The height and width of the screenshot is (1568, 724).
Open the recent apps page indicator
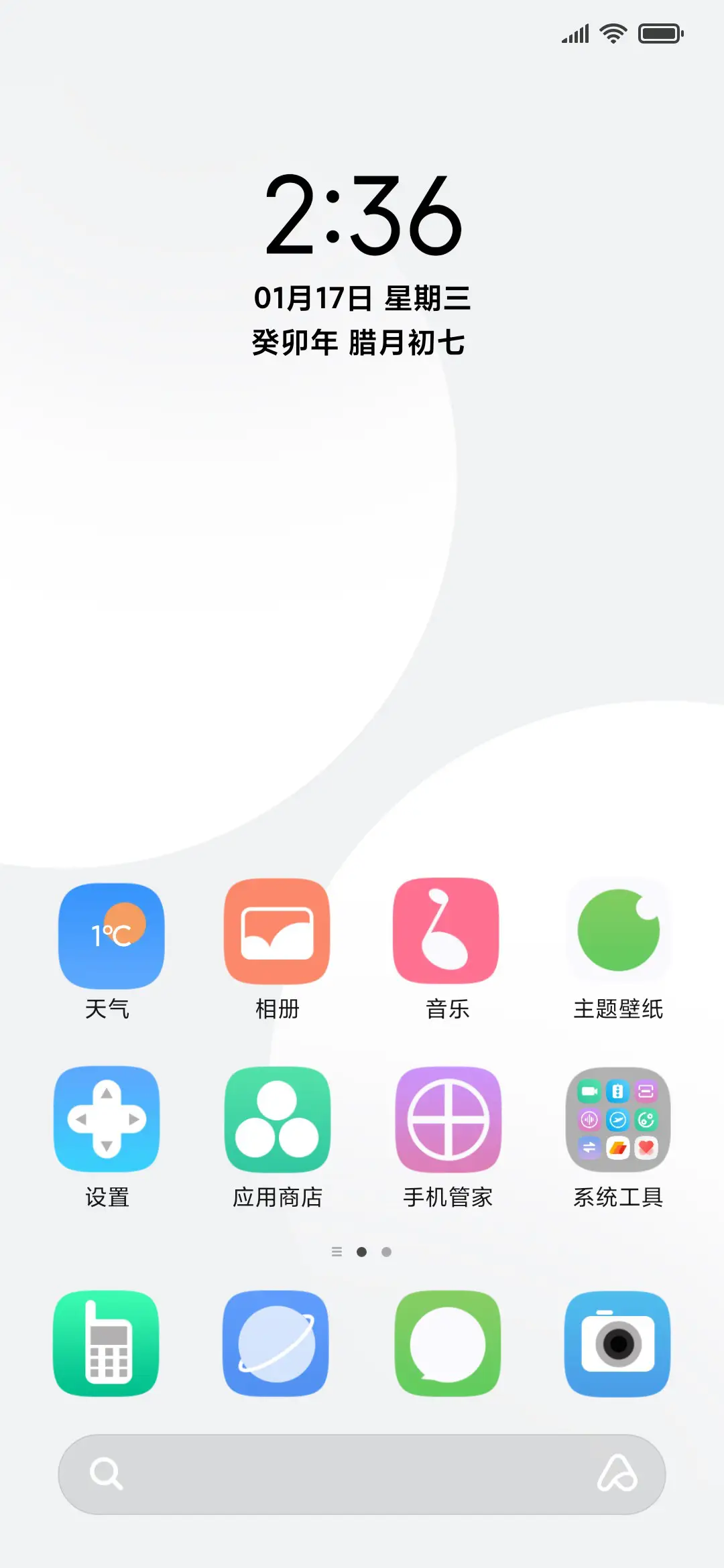[x=337, y=1252]
